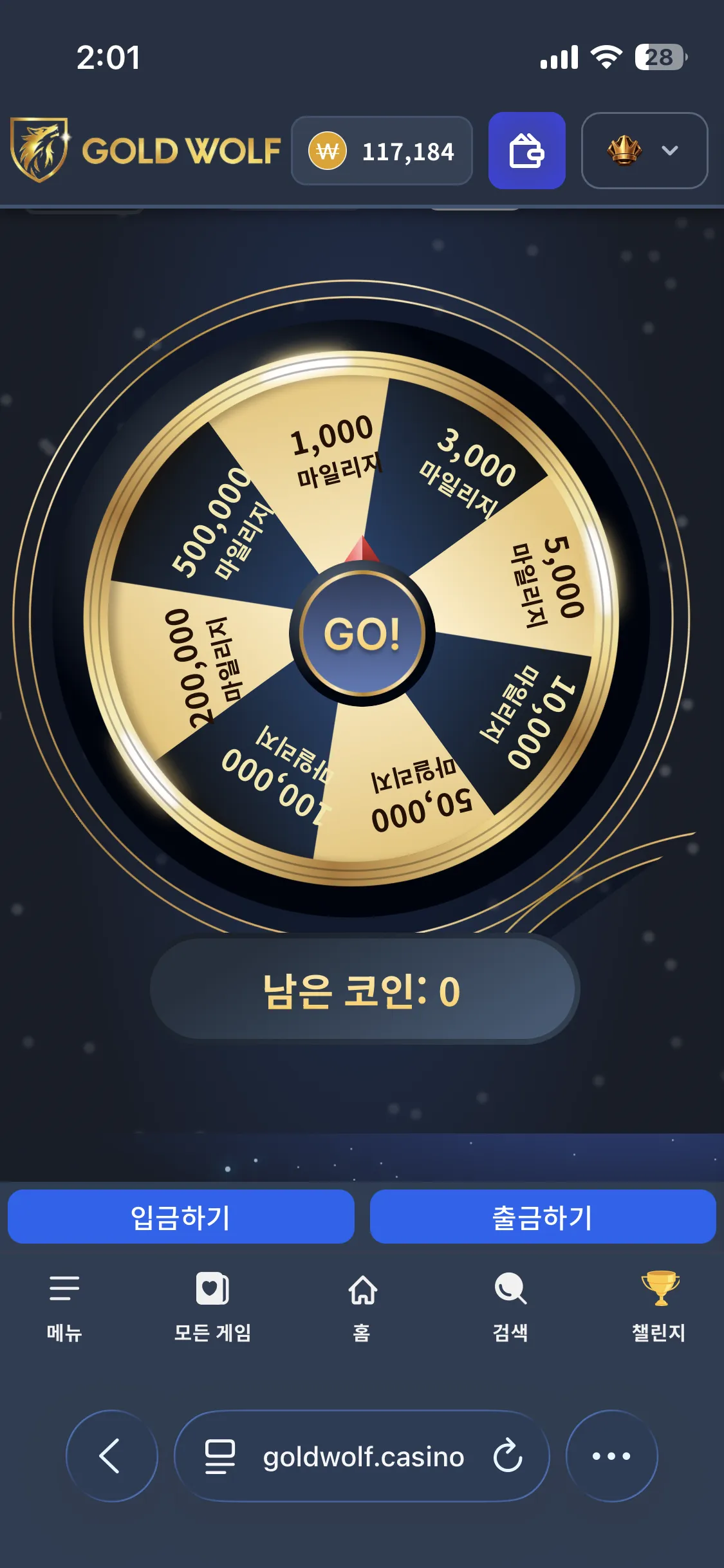This screenshot has width=724, height=1568.
Task: Open the browser's three-dot menu
Action: click(611, 1456)
